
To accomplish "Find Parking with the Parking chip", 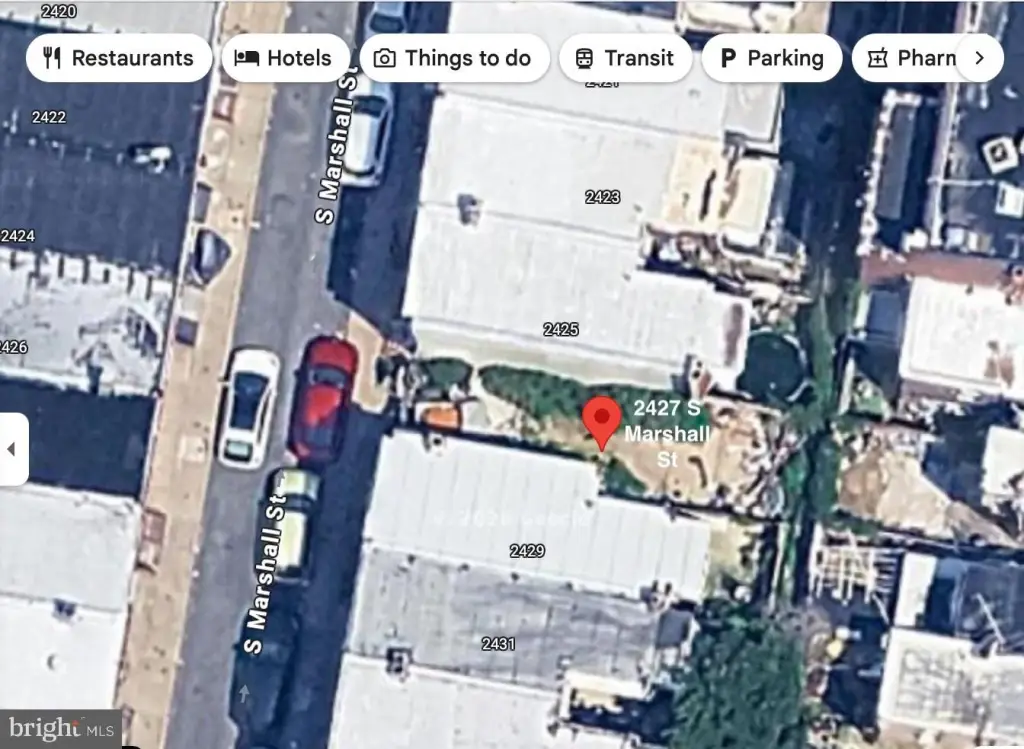I will point(771,58).
